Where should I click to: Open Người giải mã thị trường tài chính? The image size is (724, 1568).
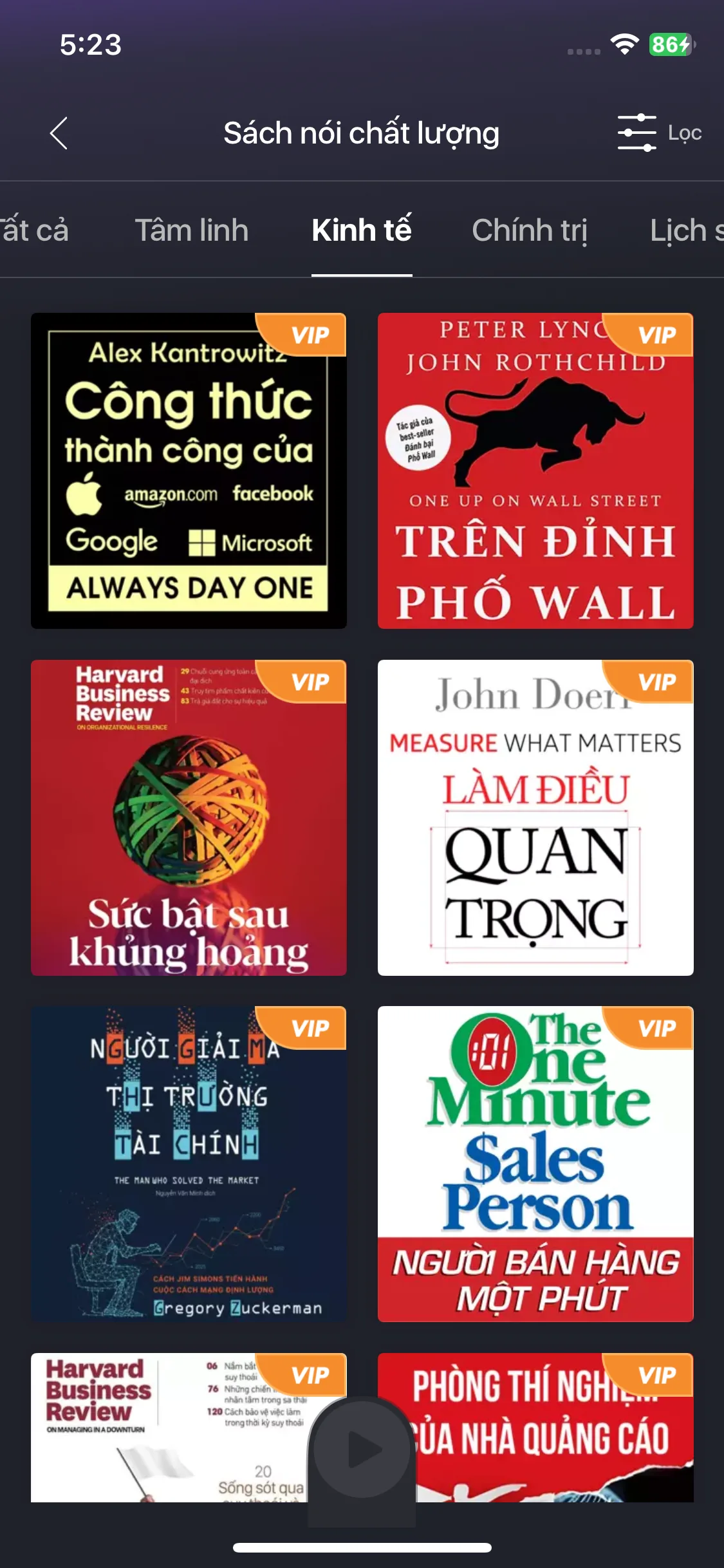[189, 1164]
